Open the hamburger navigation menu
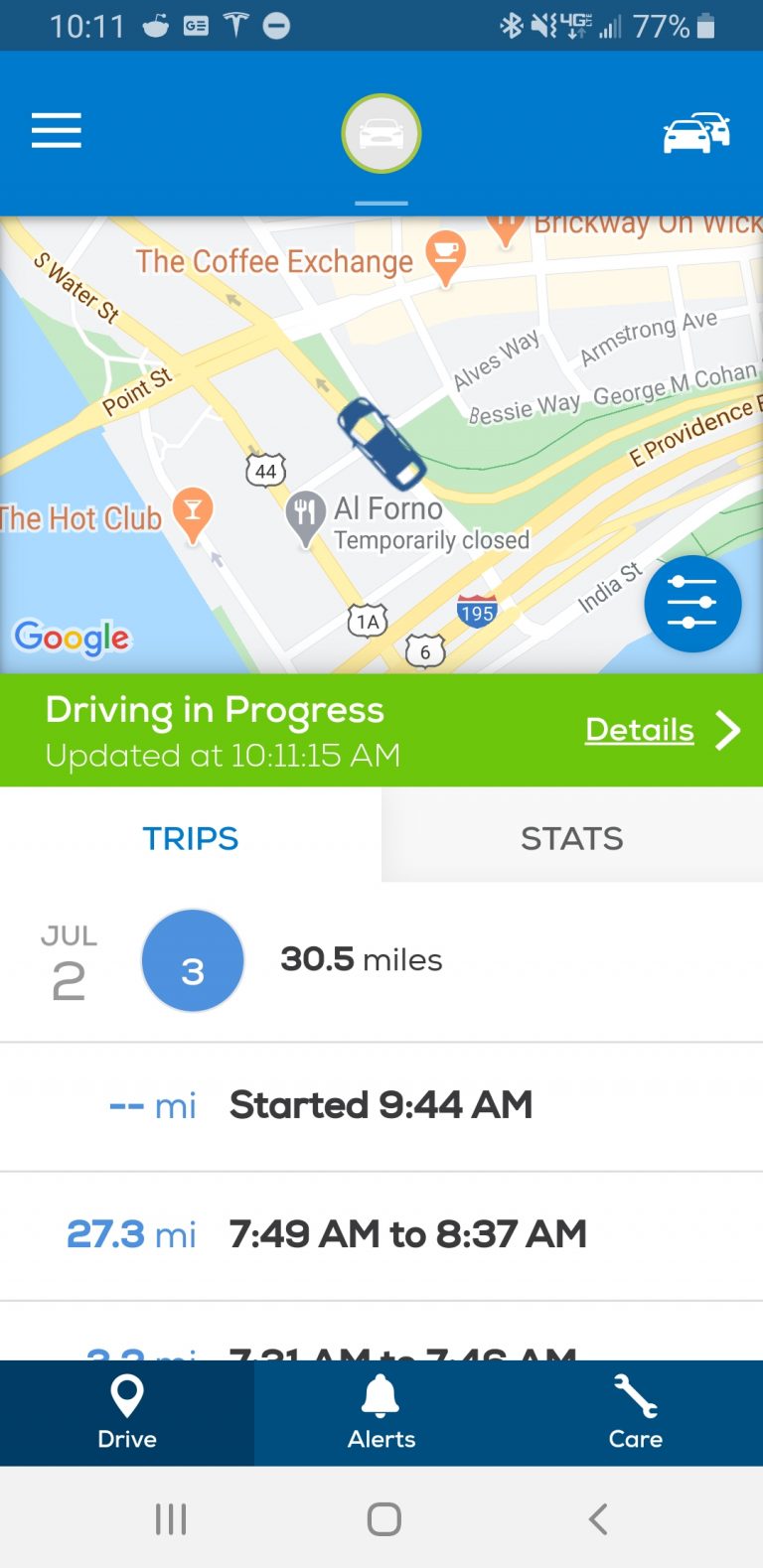The height and width of the screenshot is (1568, 763). pos(56,130)
